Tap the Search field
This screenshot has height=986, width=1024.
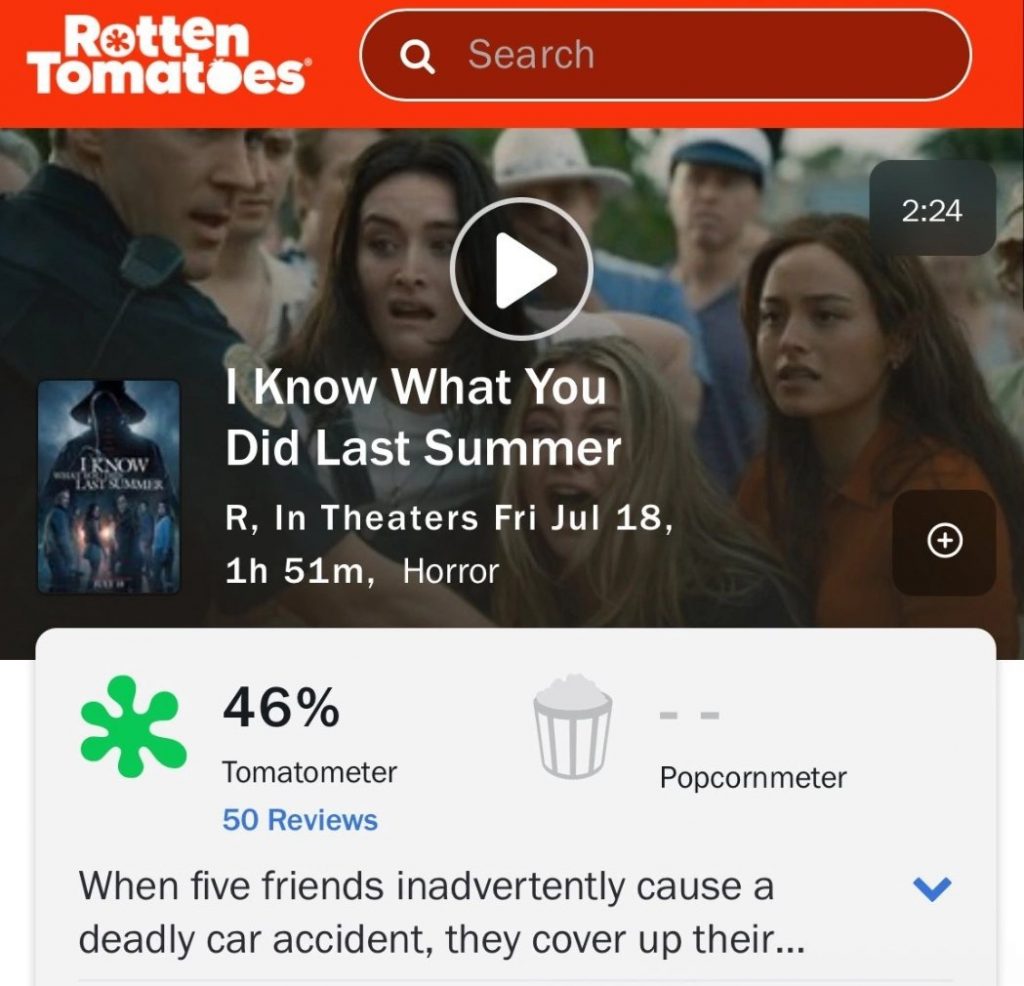[665, 55]
